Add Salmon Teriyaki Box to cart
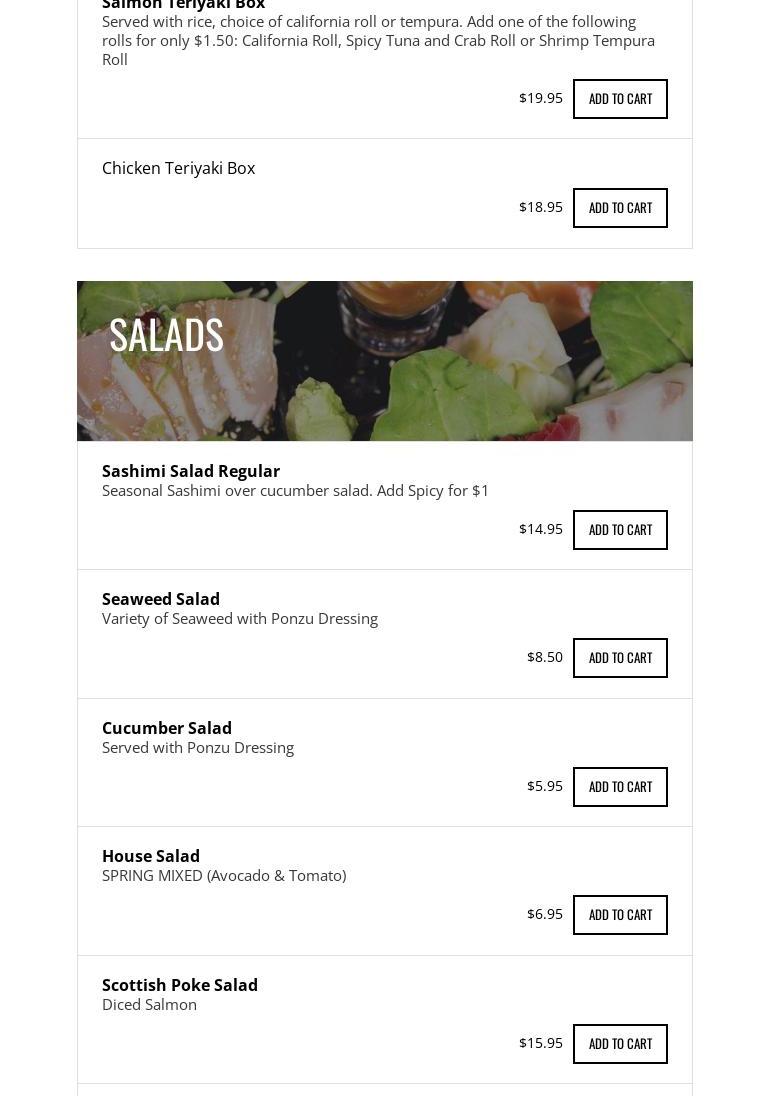 pos(620,99)
